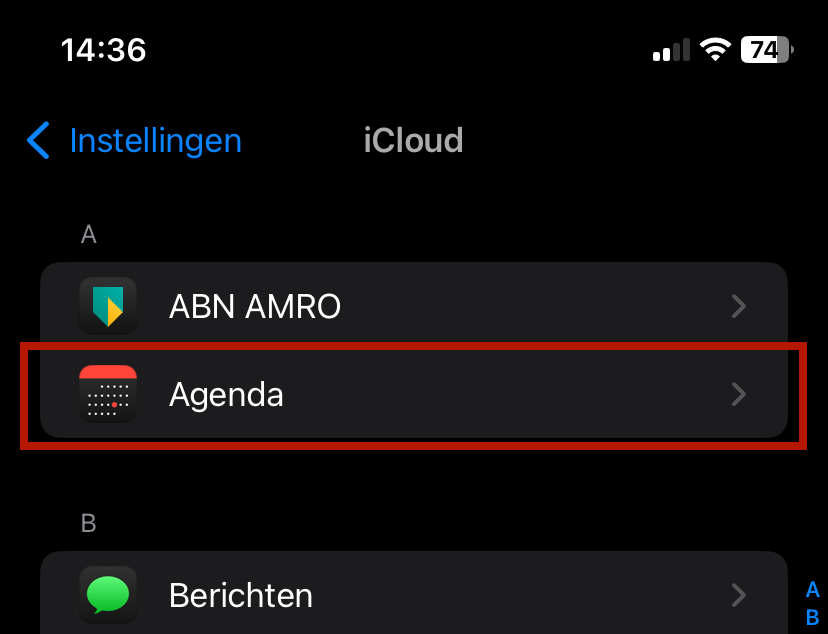Open the Berichten row
Viewport: 828px width, 634px height.
413,596
